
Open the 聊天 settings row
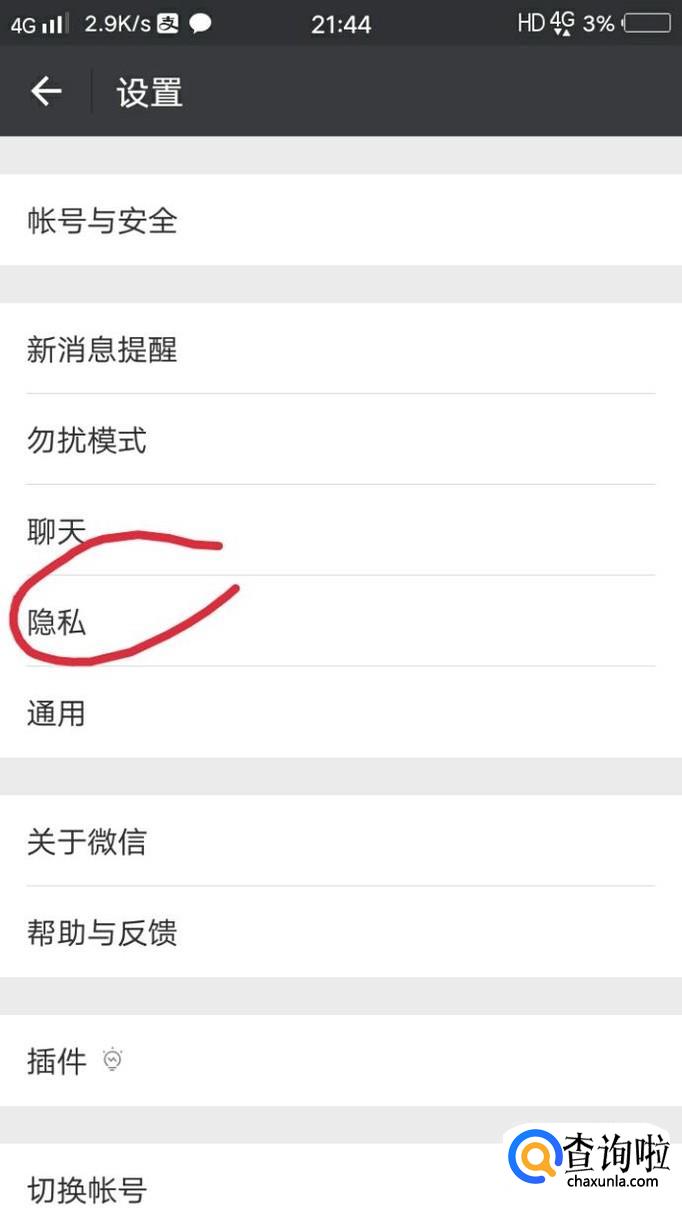341,530
